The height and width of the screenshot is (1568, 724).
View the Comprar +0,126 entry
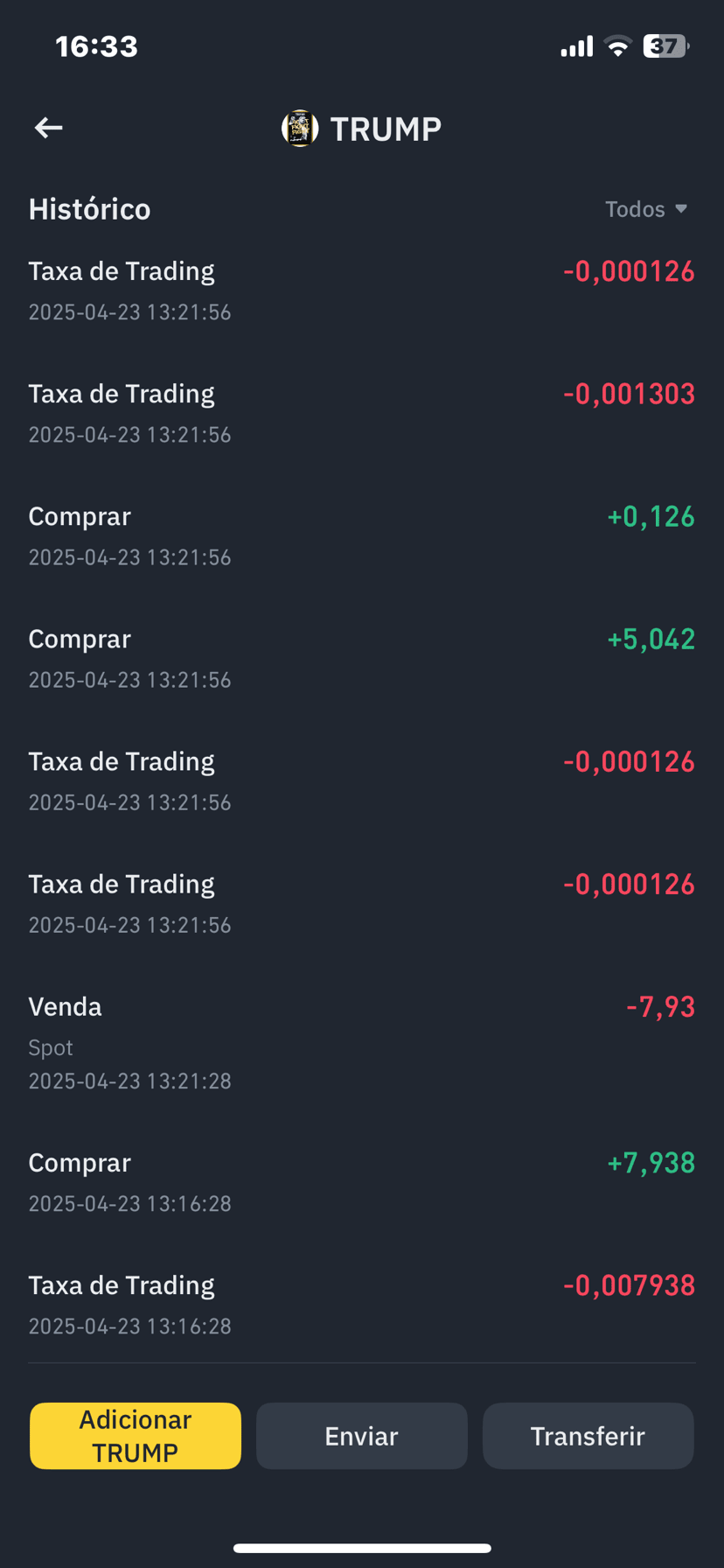pyautogui.click(x=362, y=535)
